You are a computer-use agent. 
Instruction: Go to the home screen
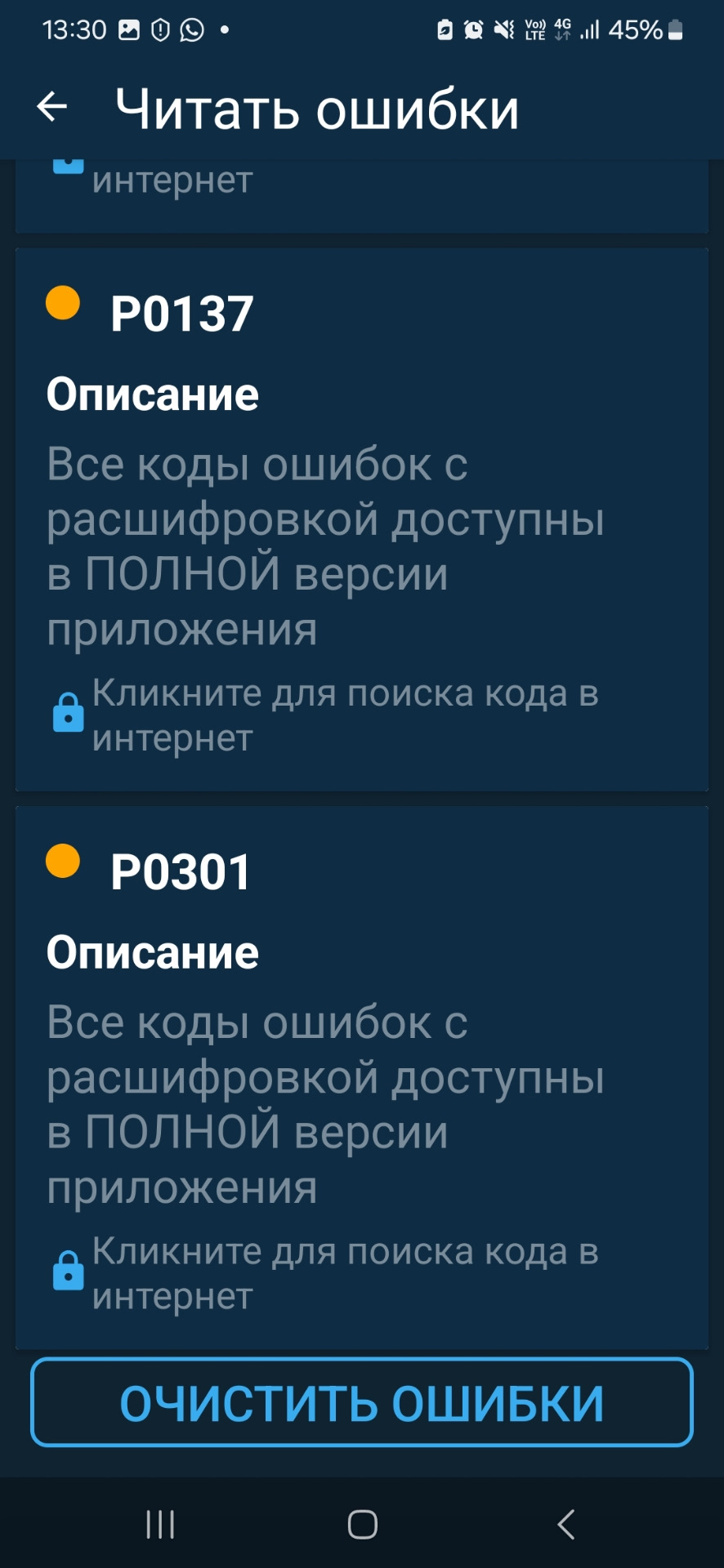[x=362, y=1524]
